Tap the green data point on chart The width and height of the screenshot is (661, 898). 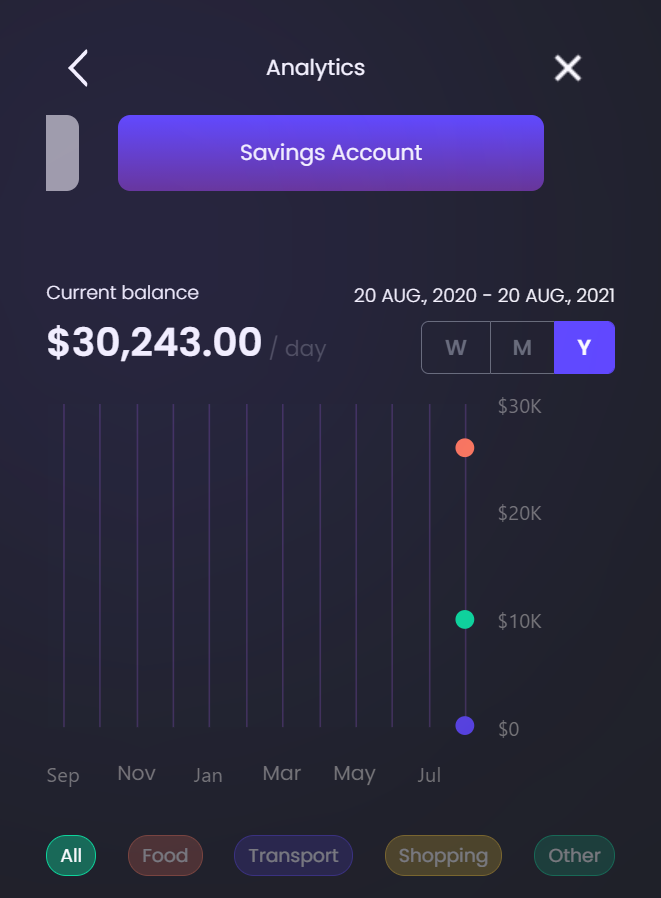coord(465,620)
